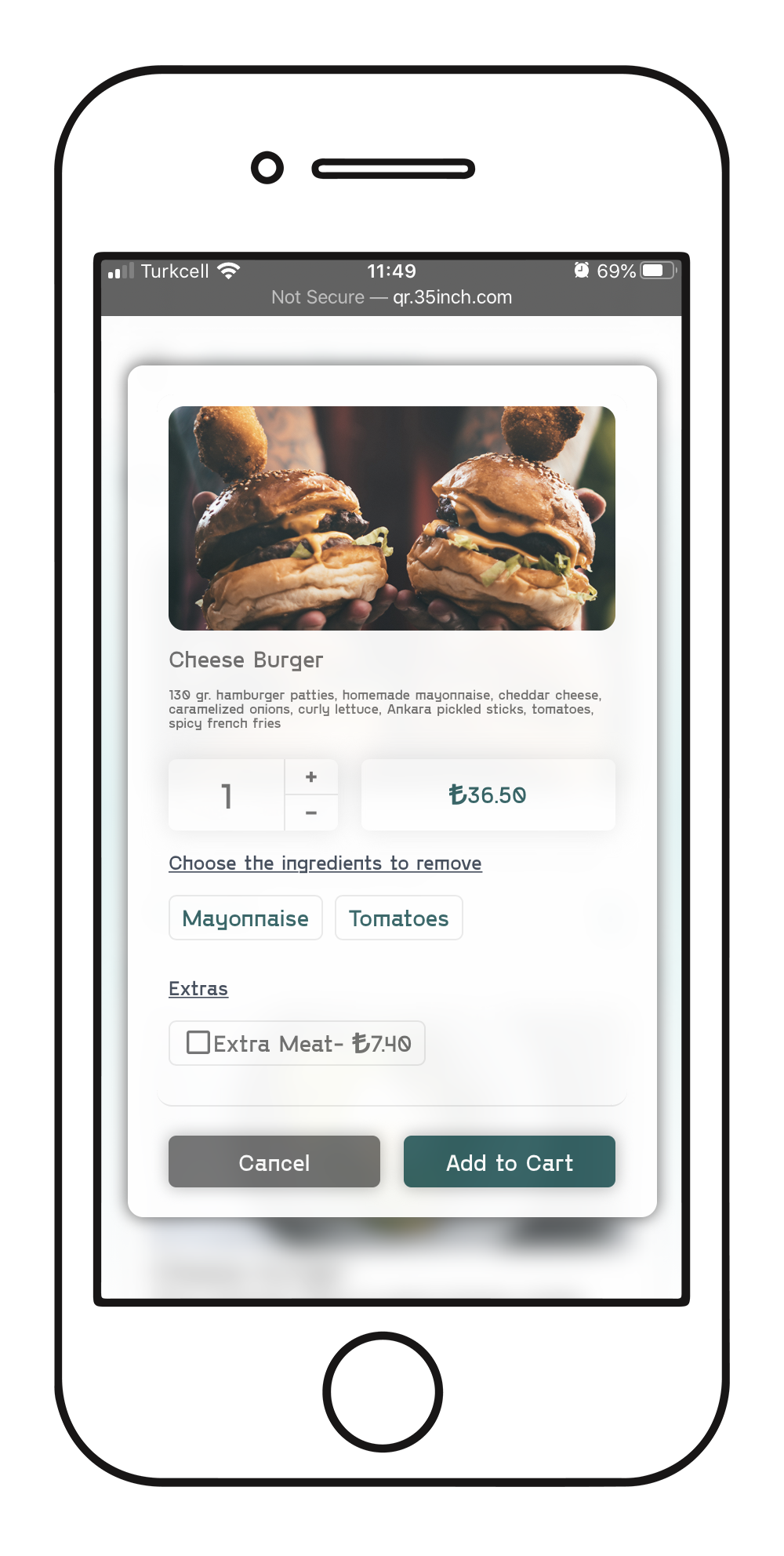Add the Cheese Burger to cart
The image size is (784, 1556).
pos(509,1162)
